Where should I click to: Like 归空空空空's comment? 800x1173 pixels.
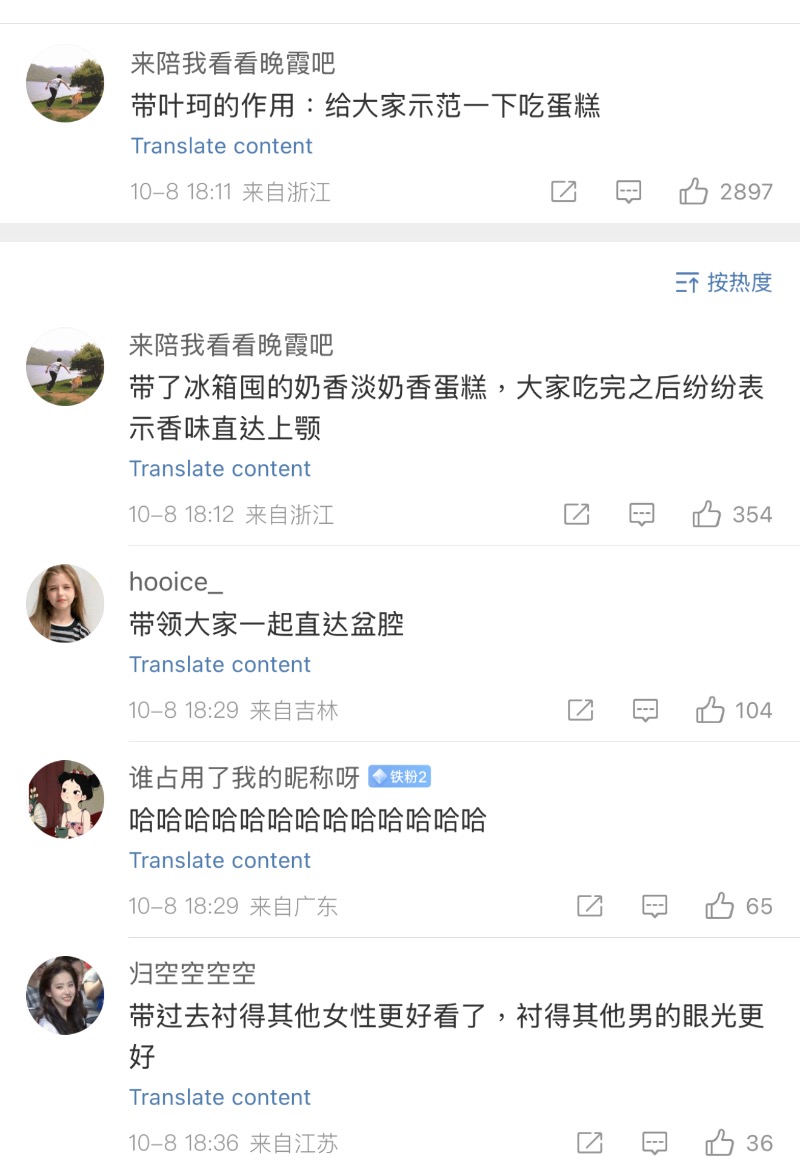(x=719, y=1143)
